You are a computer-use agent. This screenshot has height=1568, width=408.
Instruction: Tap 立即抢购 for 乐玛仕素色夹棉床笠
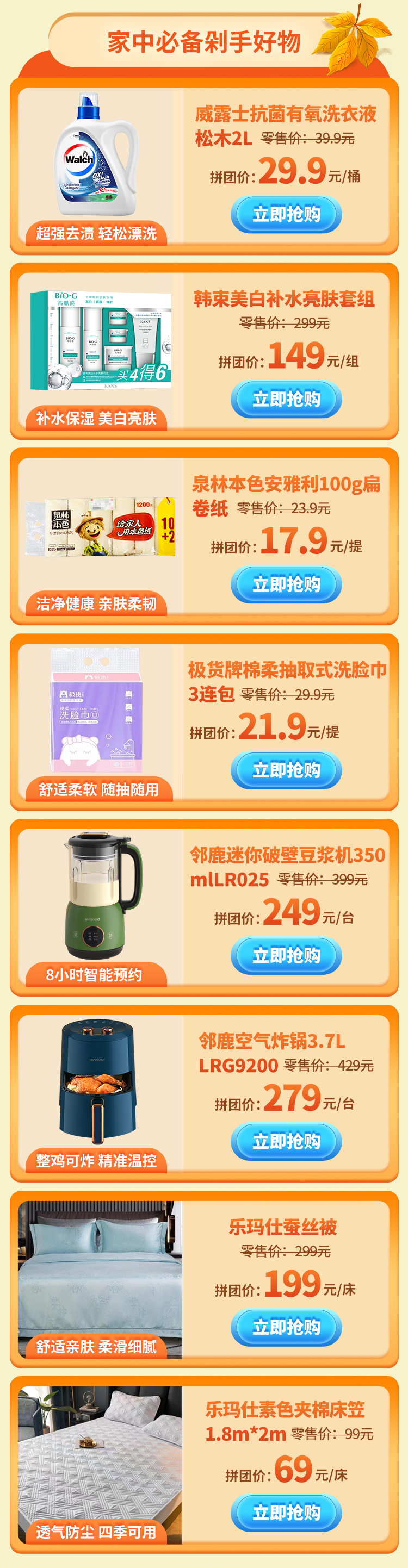286,1512
